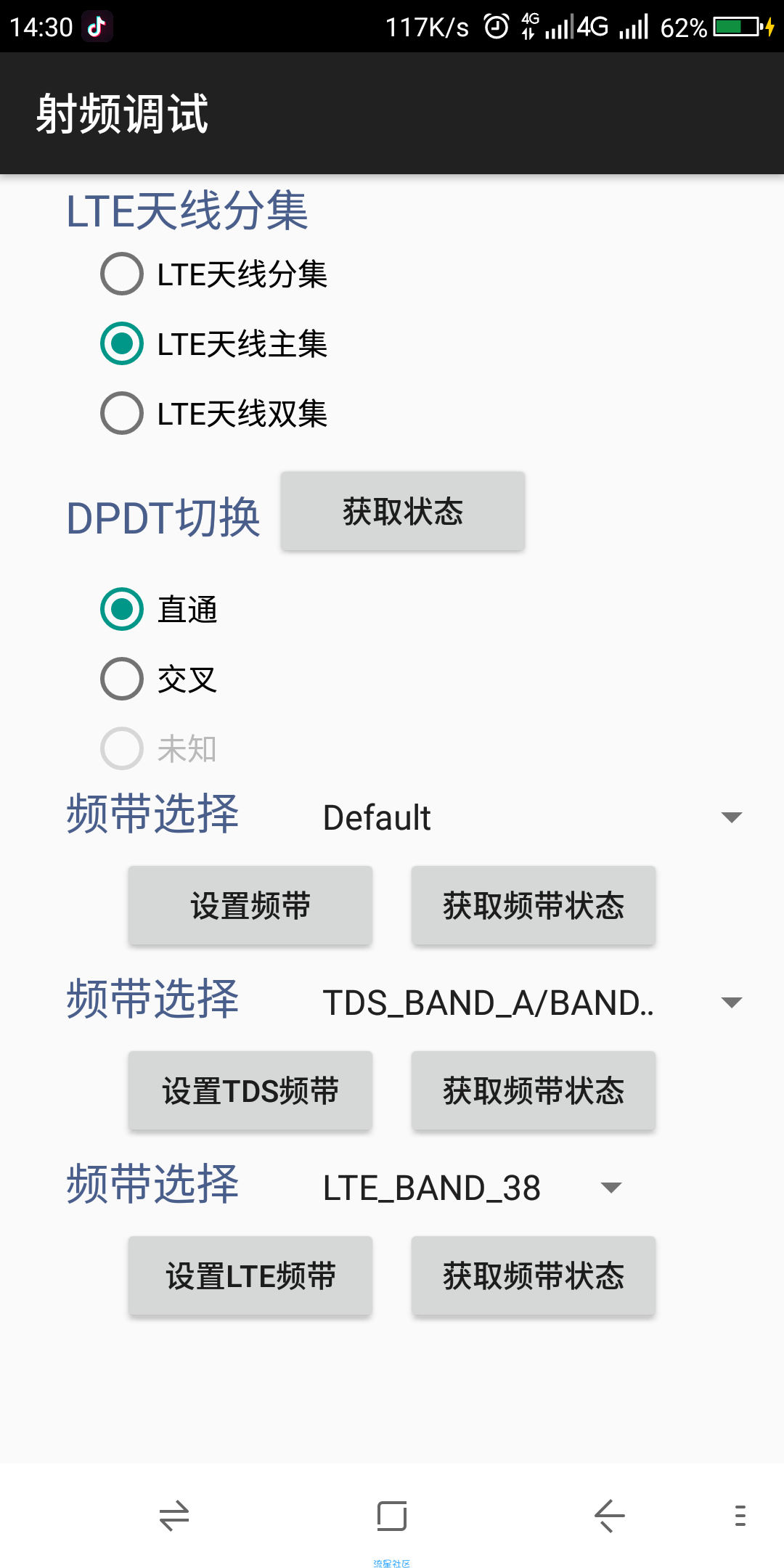Tap 获取状态 button beside DPDT切换
Image resolution: width=784 pixels, height=1568 pixels.
click(x=403, y=512)
